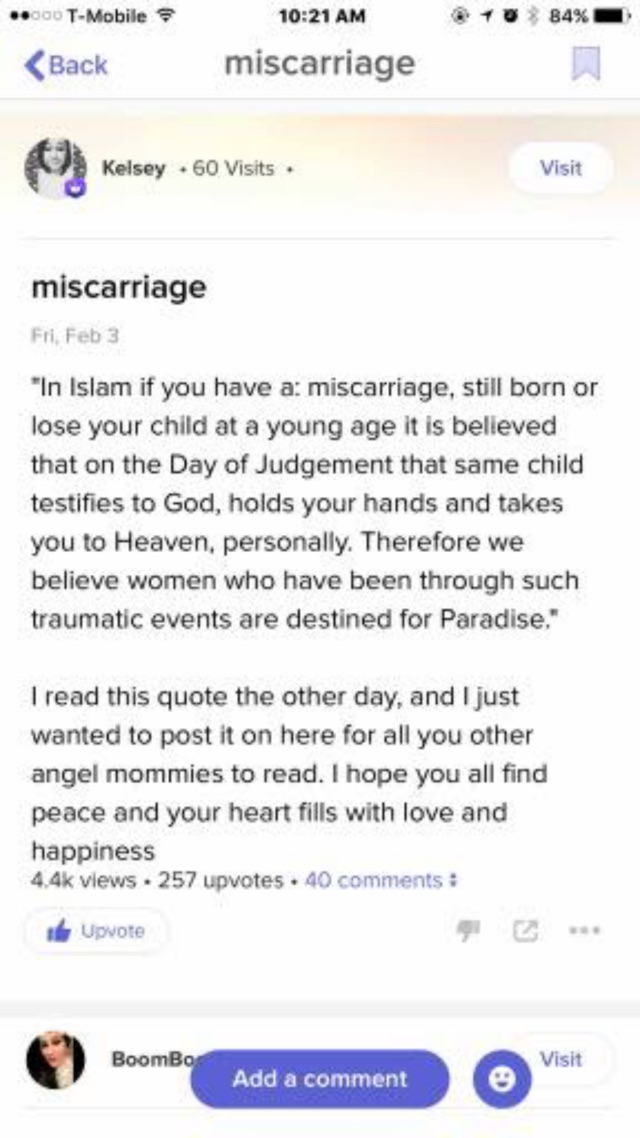Upvote Kelsey's post
This screenshot has width=640, height=1138.
(97, 931)
